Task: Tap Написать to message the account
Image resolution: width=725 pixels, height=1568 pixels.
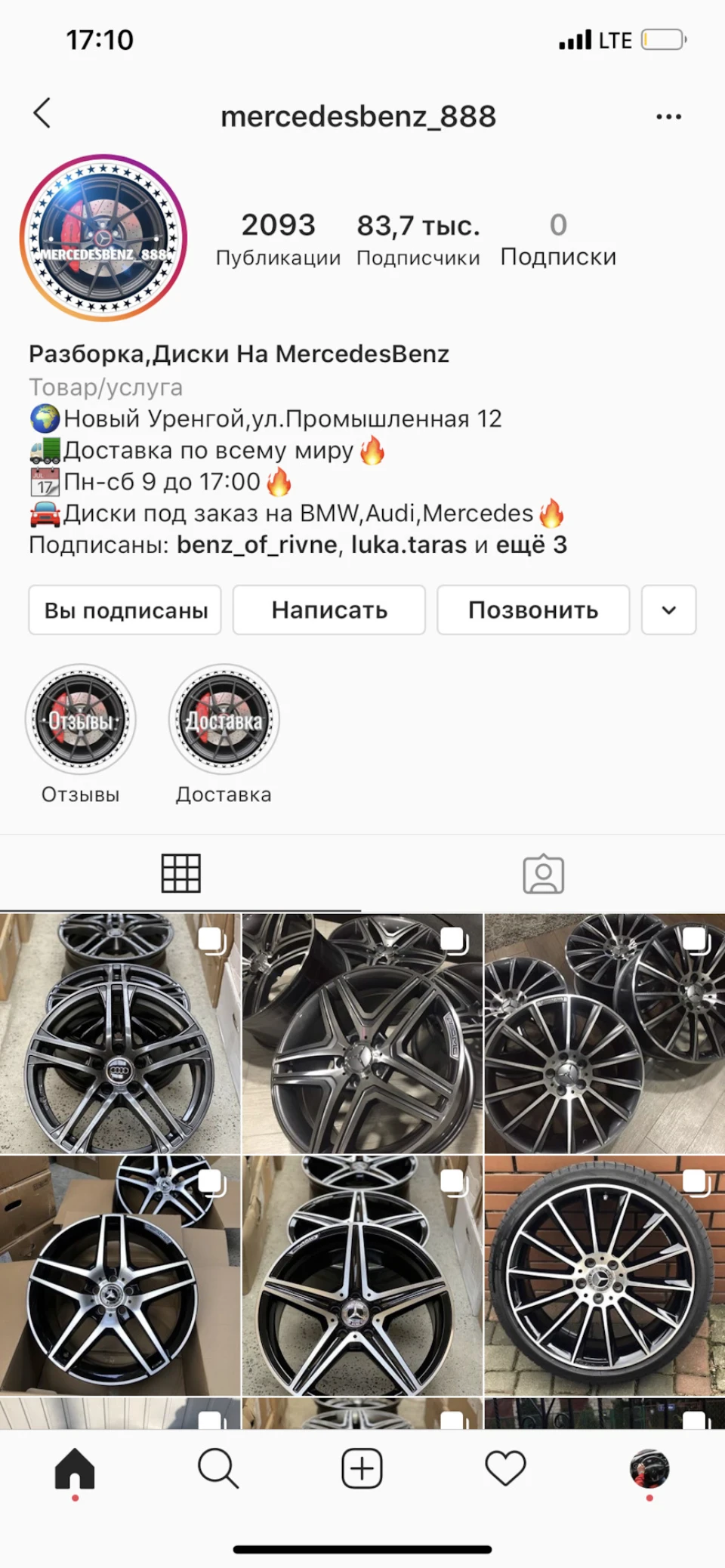Action: click(329, 610)
